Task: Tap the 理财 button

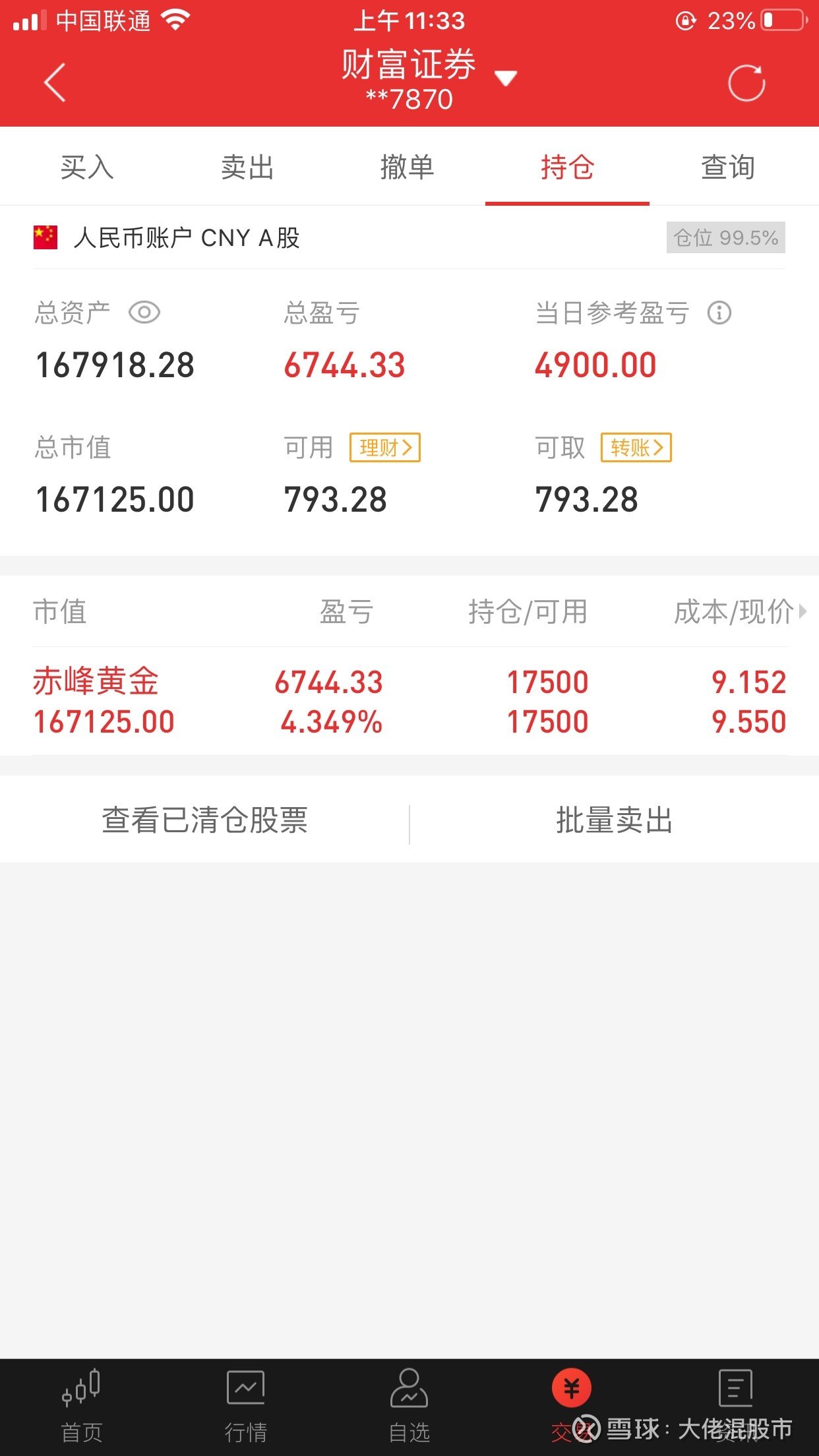Action: pos(385,448)
